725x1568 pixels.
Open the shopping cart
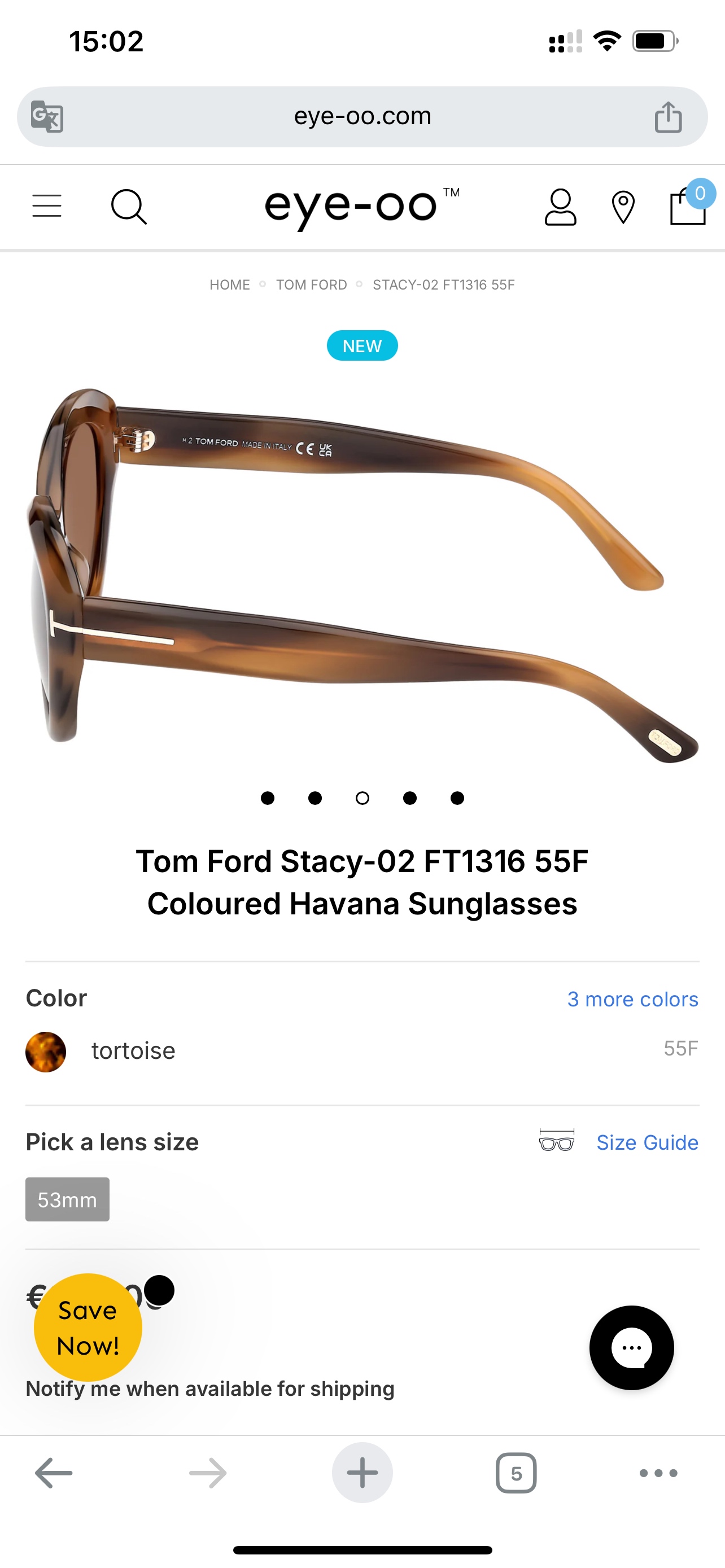pos(686,208)
